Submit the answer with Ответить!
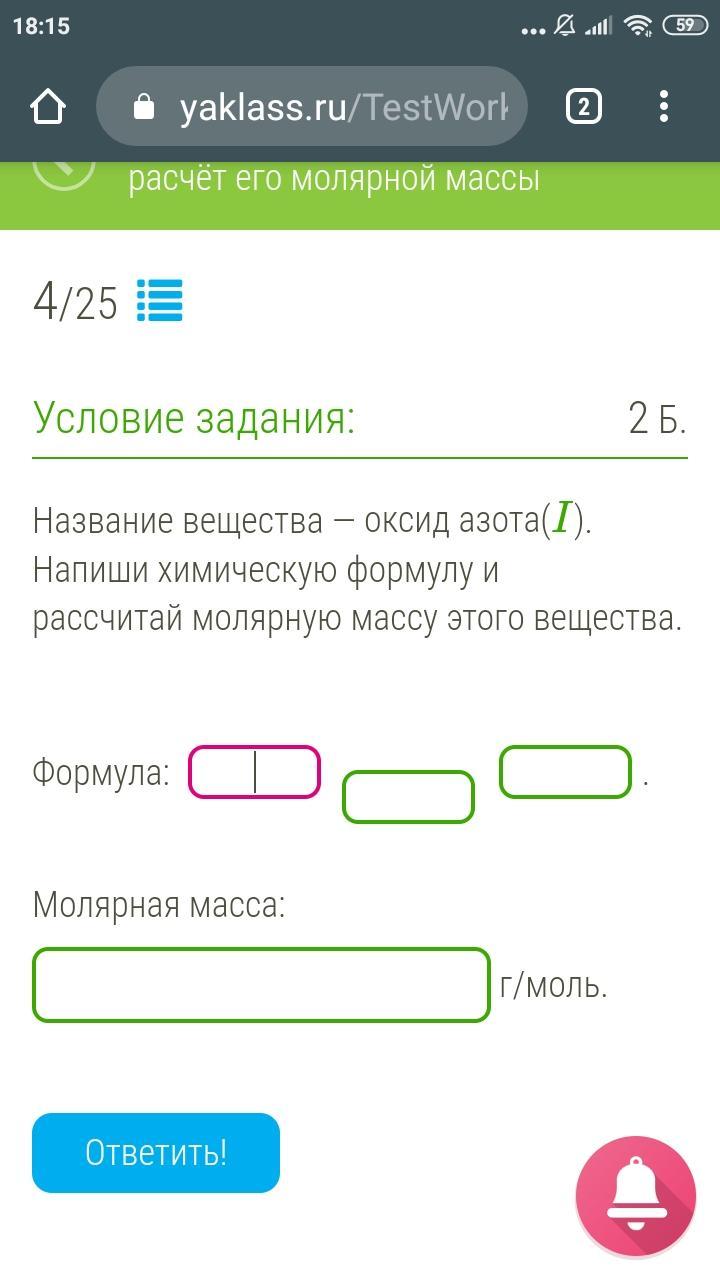 [x=156, y=1153]
